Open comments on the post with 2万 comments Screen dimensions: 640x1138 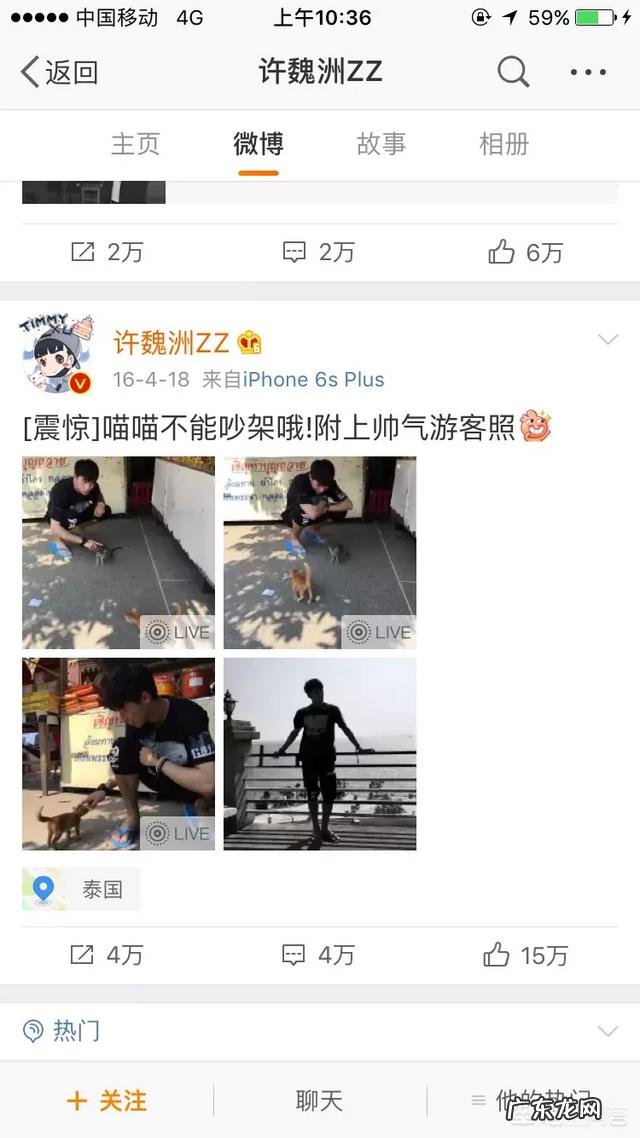(x=318, y=253)
